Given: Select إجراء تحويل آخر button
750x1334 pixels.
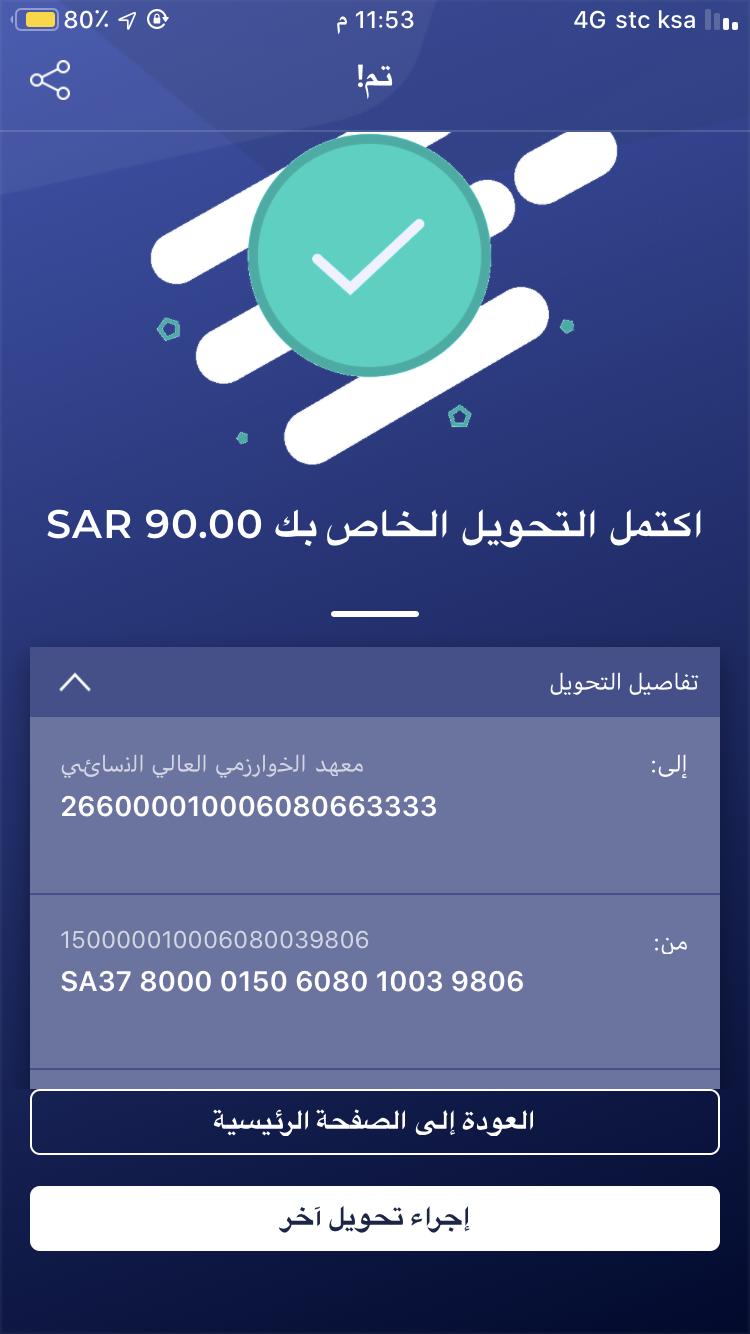Looking at the screenshot, I should pyautogui.click(x=375, y=1218).
